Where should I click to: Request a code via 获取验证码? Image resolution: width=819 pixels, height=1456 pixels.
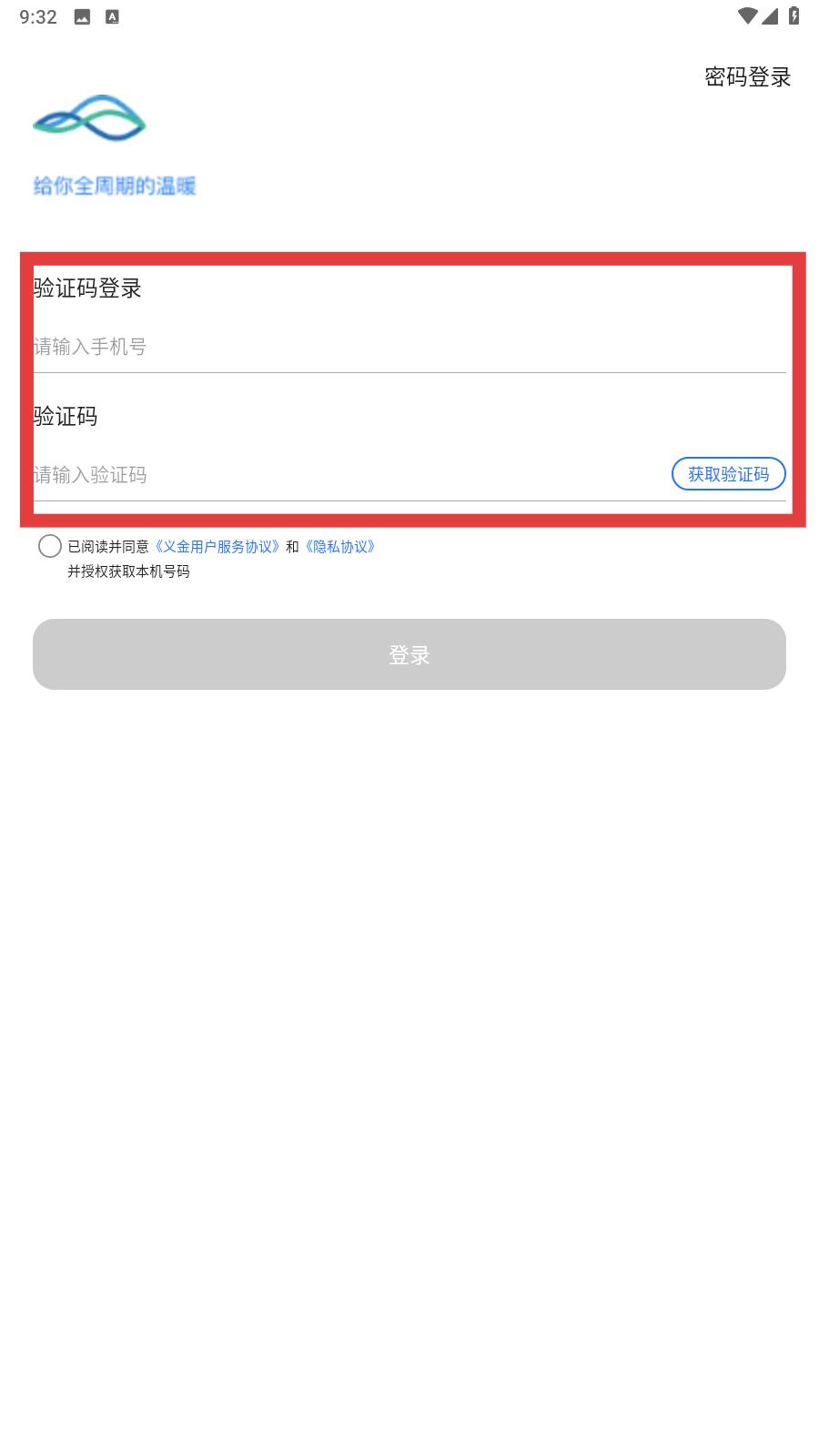pos(728,474)
